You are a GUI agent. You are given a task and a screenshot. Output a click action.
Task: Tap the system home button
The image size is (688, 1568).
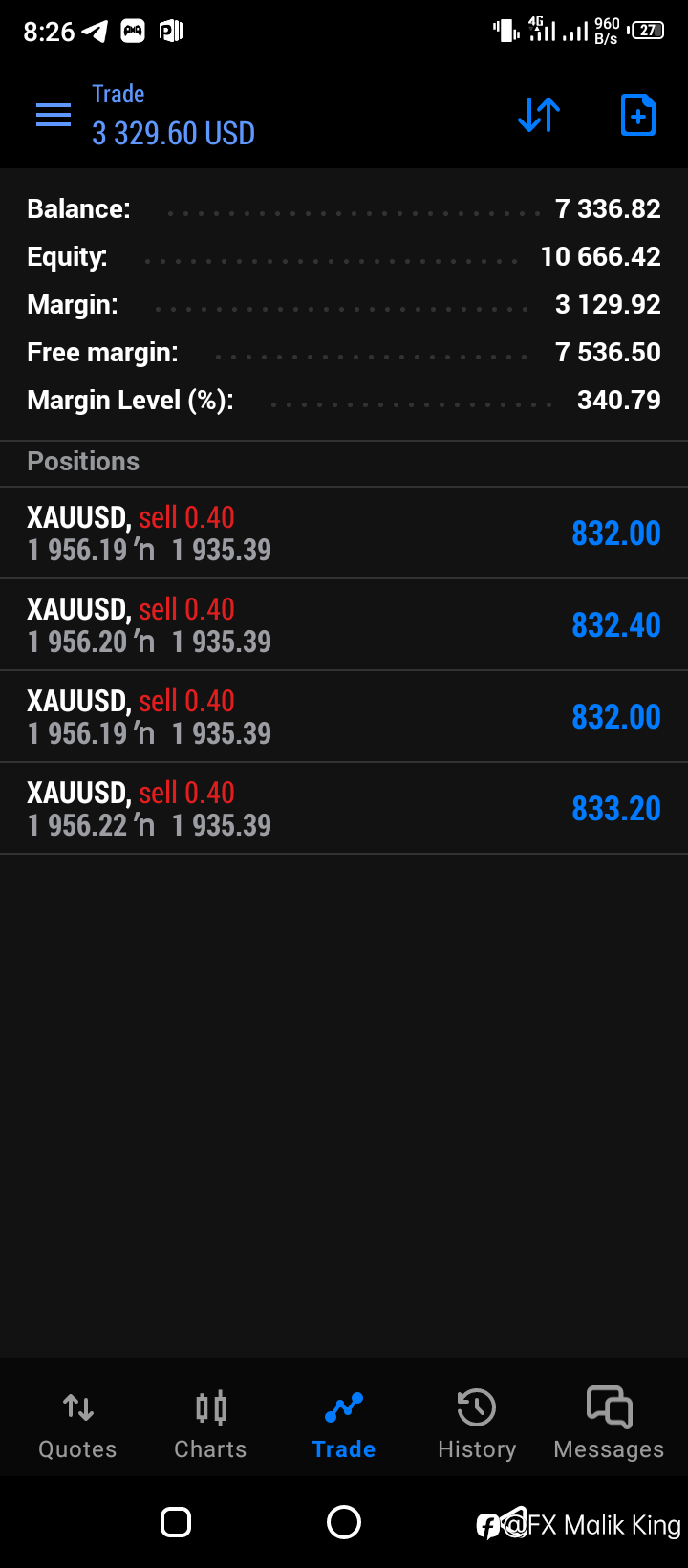(344, 1522)
